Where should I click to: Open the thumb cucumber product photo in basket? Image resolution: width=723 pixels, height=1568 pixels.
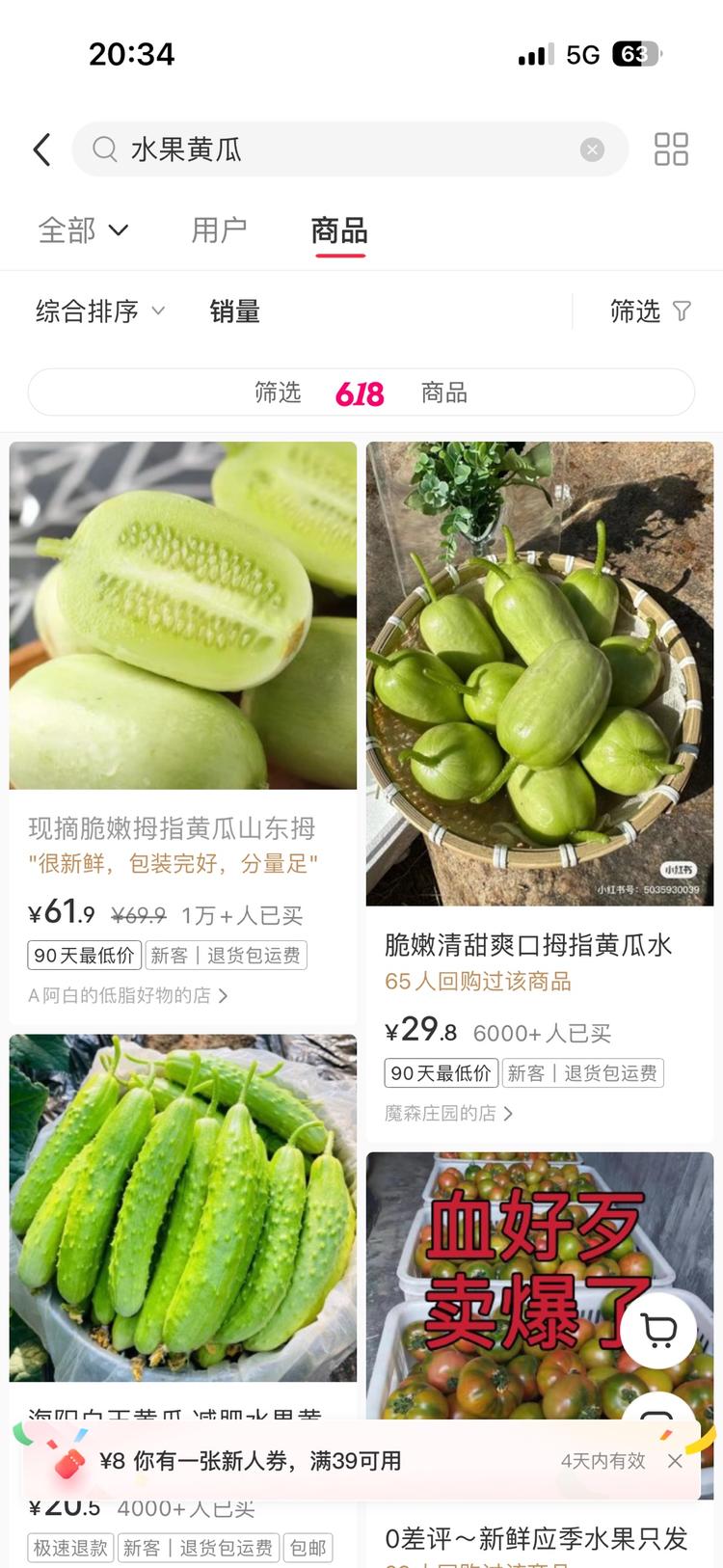[539, 673]
